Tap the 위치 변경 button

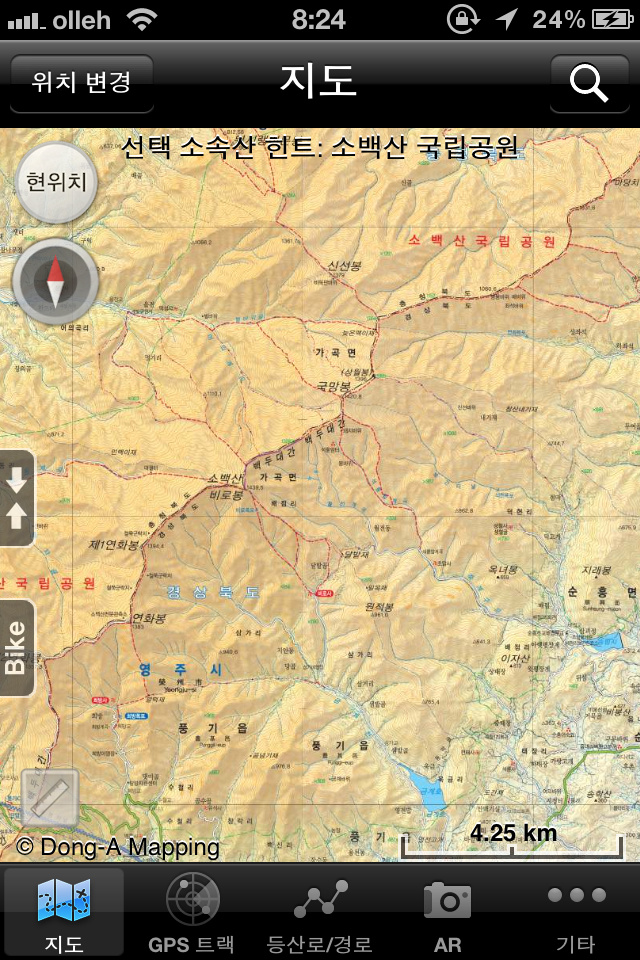(x=81, y=82)
